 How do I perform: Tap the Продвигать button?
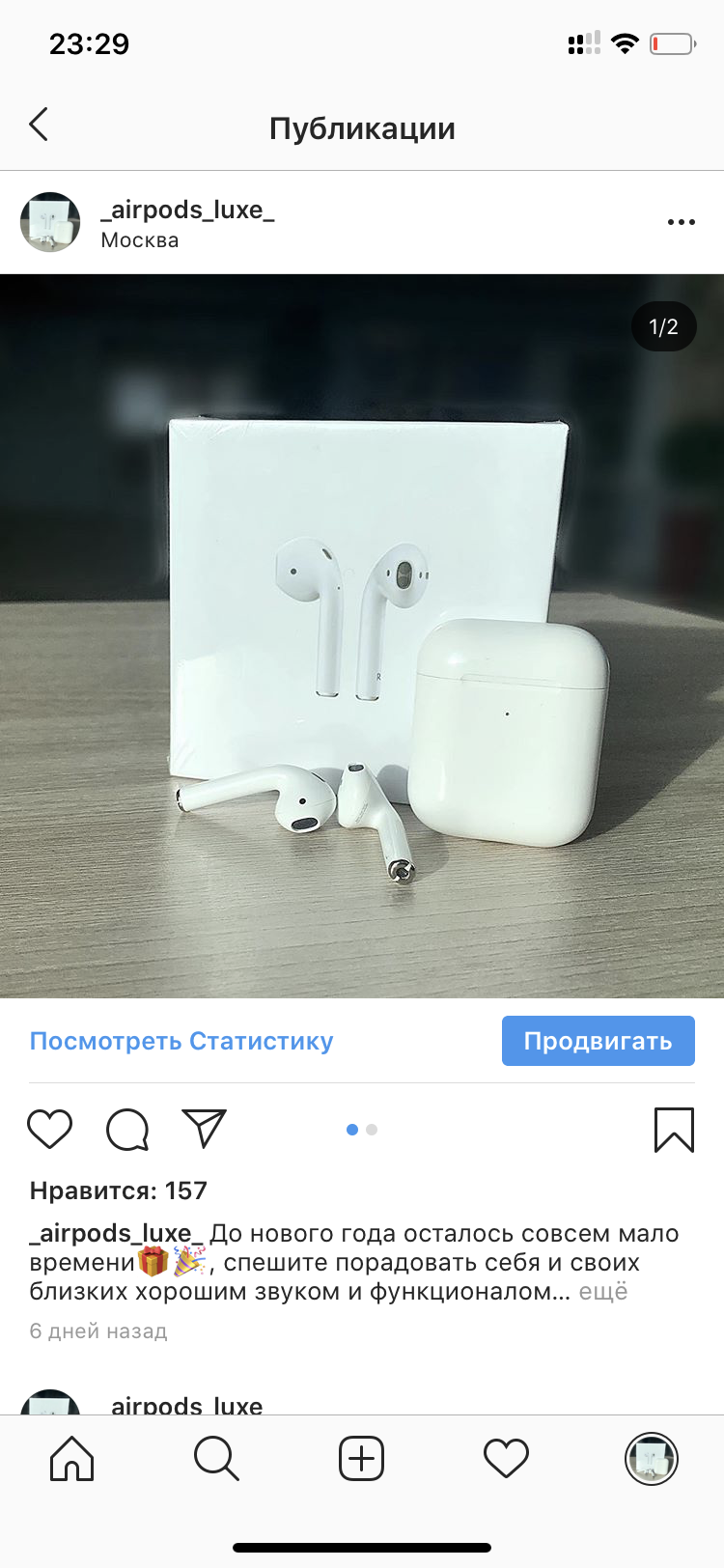pos(598,1041)
